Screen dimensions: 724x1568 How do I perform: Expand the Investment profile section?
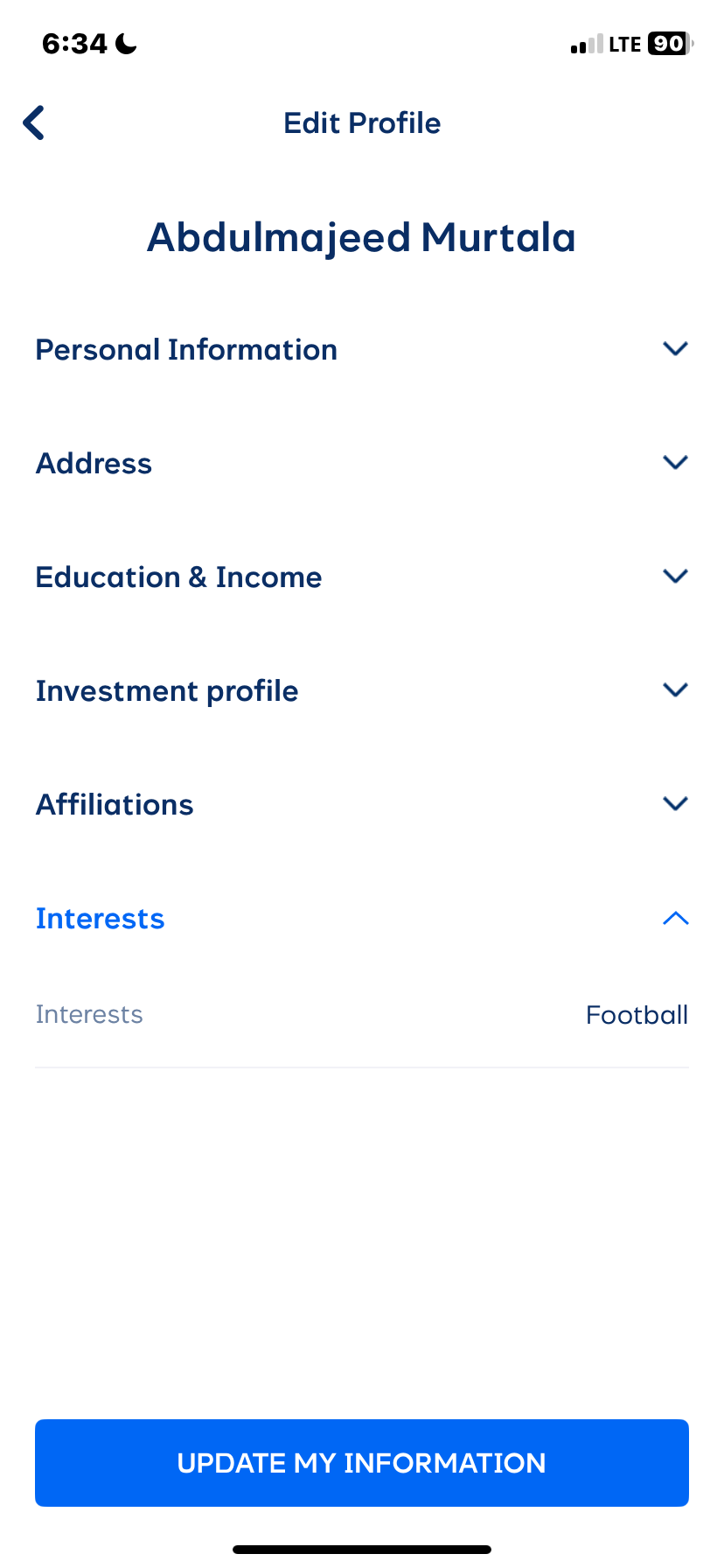click(x=361, y=689)
